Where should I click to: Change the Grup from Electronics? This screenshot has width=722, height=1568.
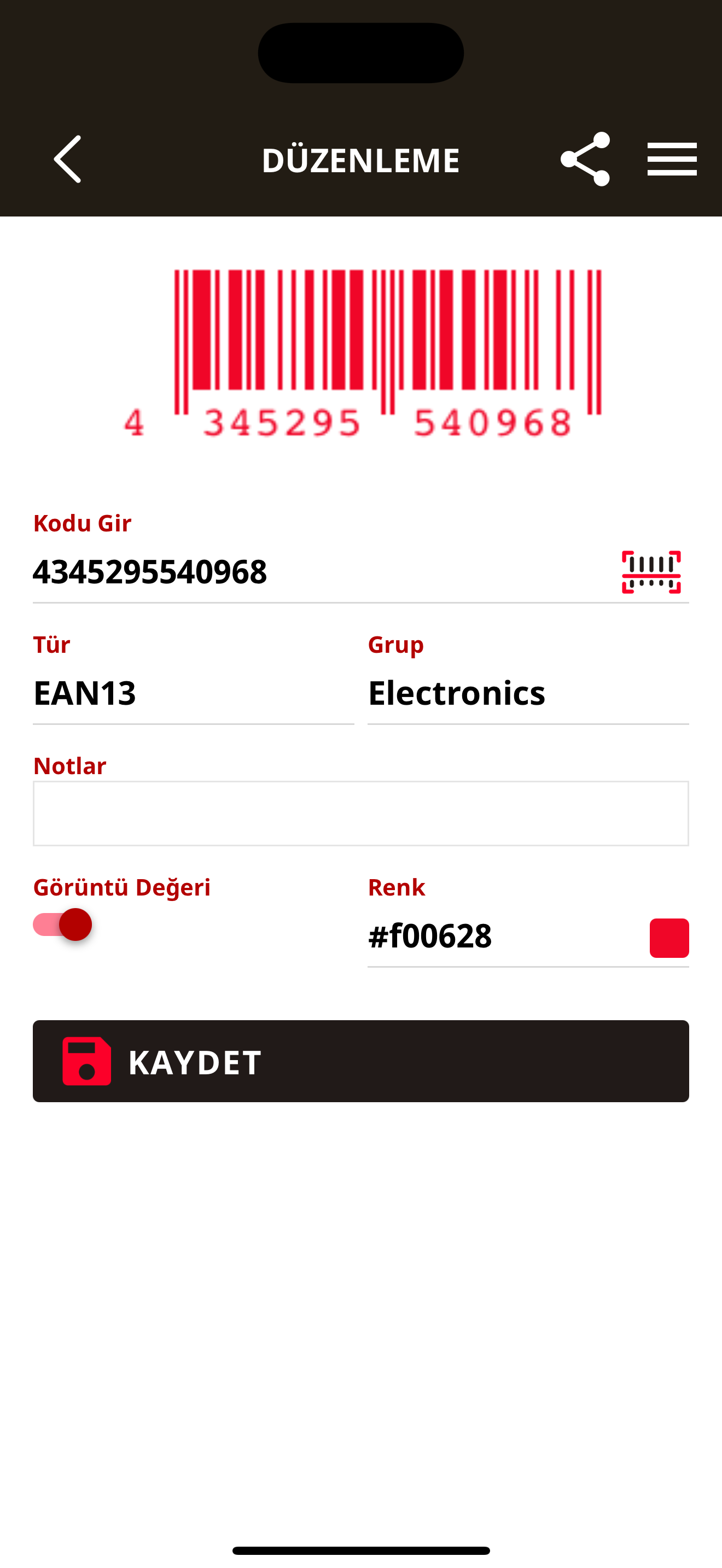pos(528,693)
